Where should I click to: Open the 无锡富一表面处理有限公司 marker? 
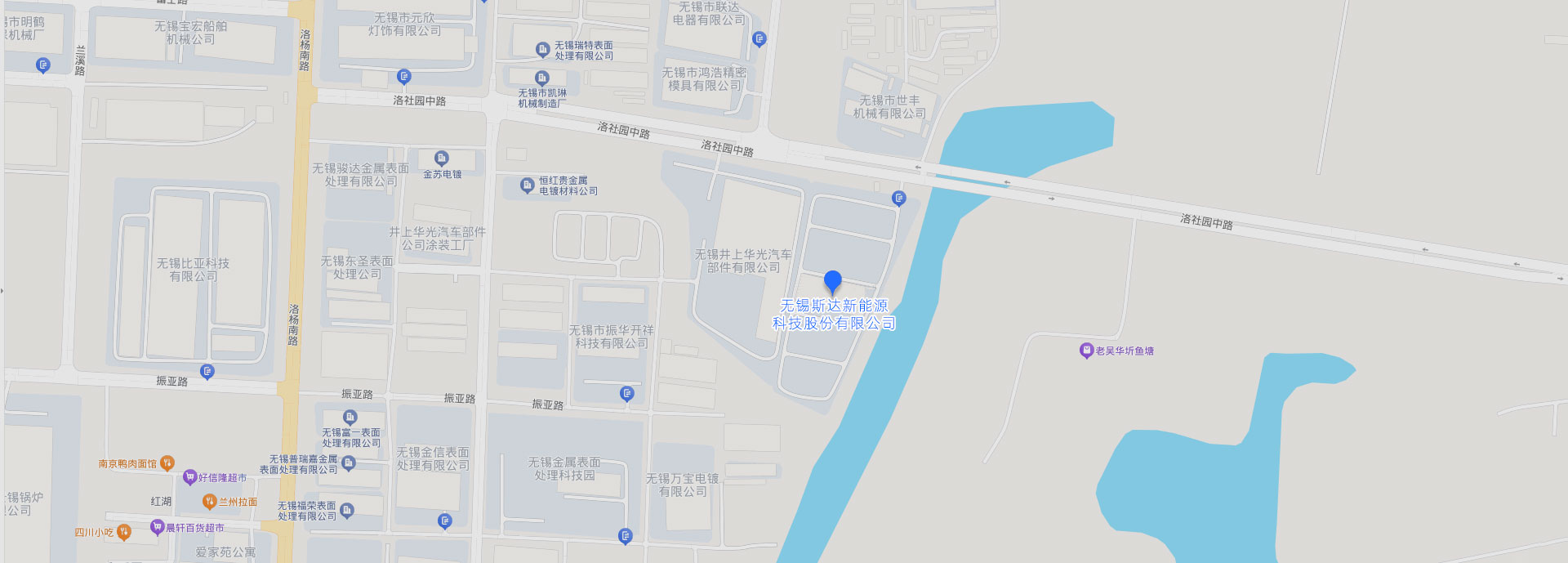[x=350, y=418]
